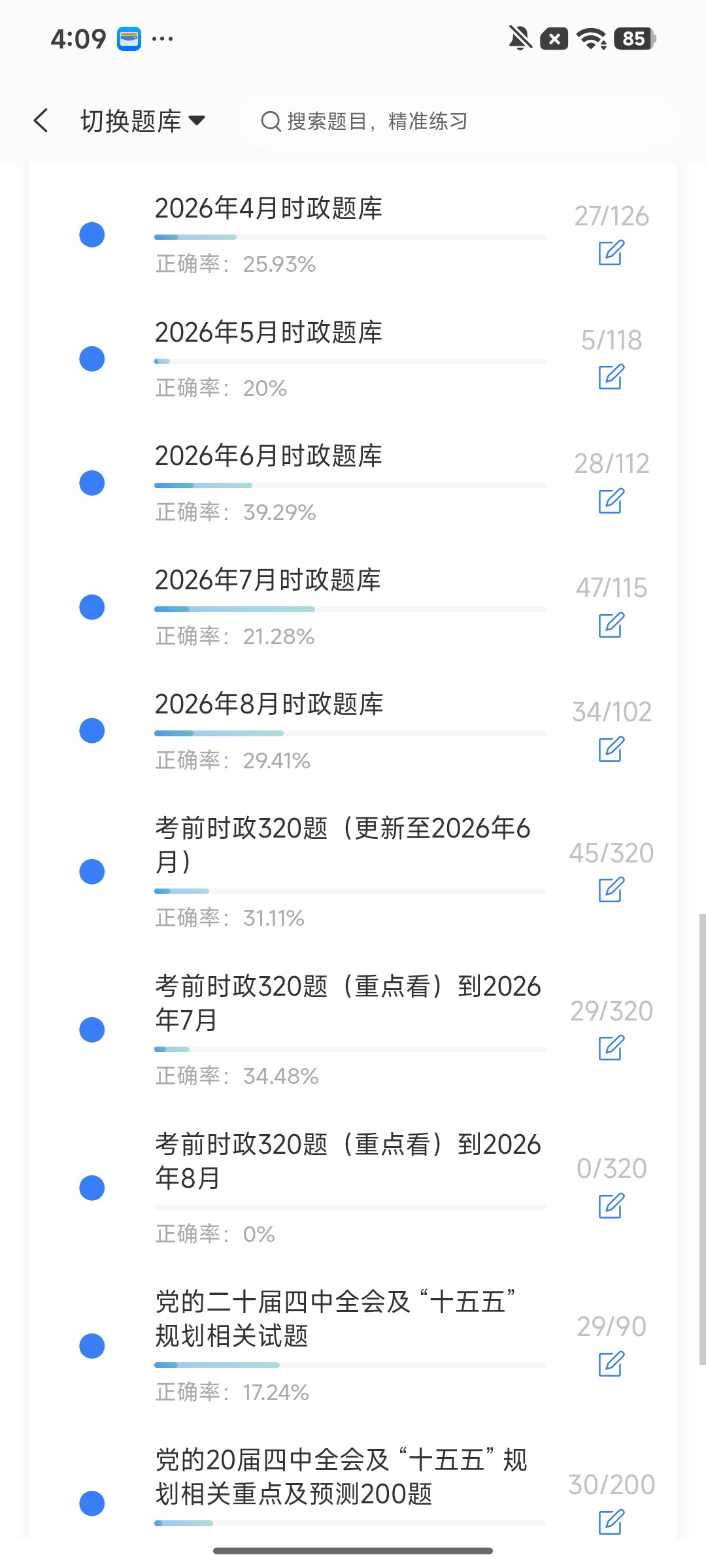This screenshot has height=1568, width=706.
Task: Tap the practice icon for 2026年7月时政题库
Action: (x=611, y=625)
